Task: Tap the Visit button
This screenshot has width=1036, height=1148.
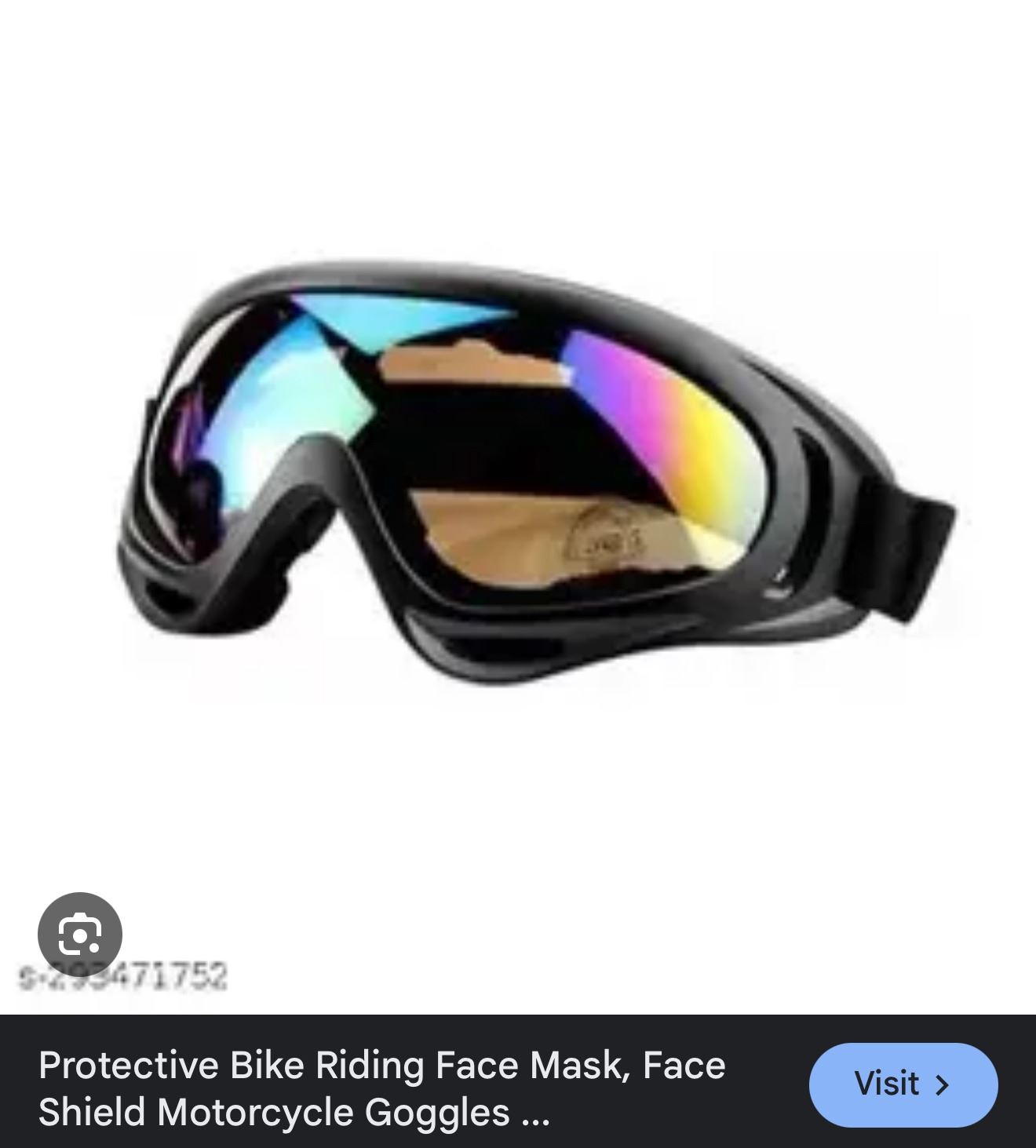Action: [903, 1084]
